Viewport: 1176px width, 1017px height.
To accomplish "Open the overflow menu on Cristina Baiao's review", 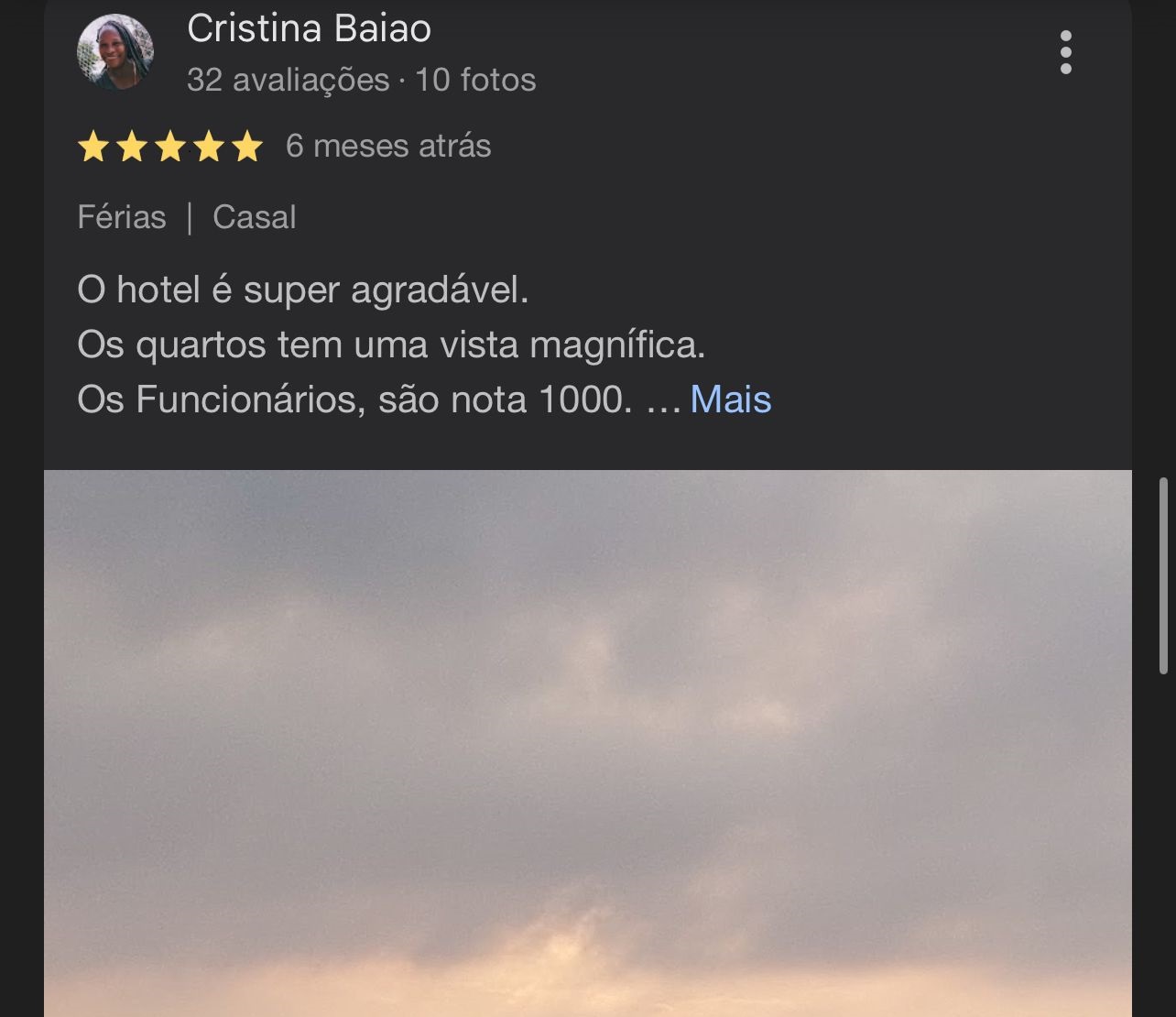I will coord(1065,52).
